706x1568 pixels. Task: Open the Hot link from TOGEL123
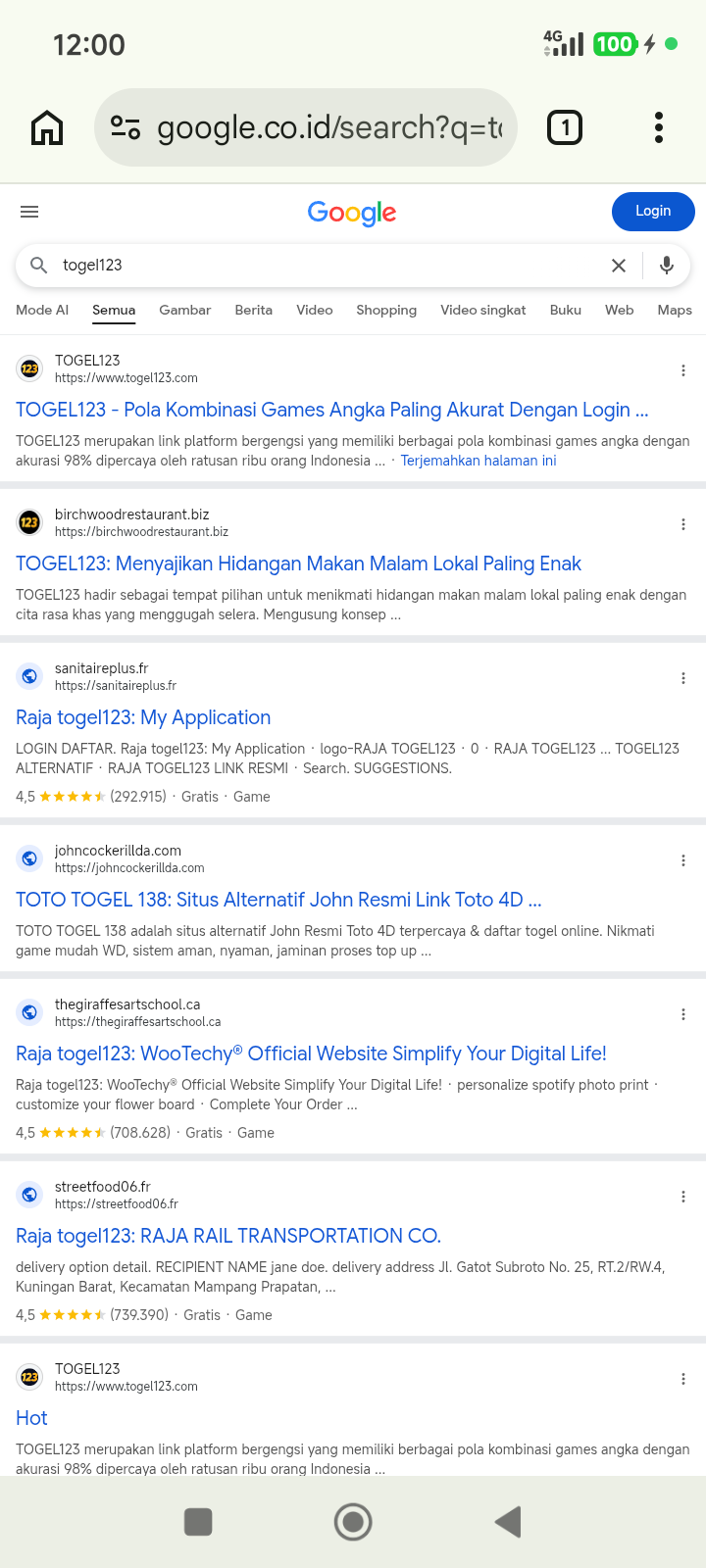(x=31, y=1418)
